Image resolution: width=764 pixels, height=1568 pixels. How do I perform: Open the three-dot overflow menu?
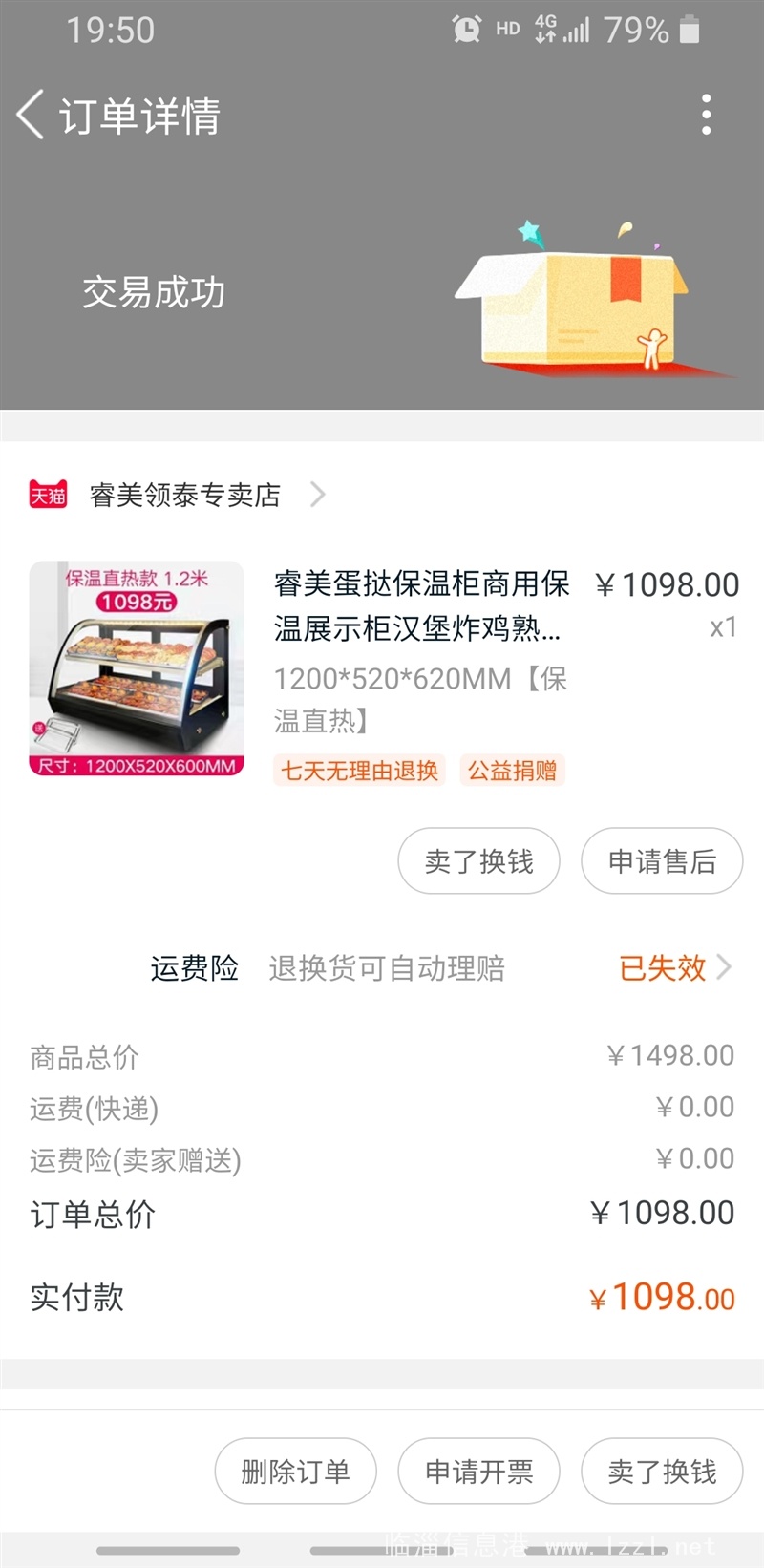[x=706, y=115]
